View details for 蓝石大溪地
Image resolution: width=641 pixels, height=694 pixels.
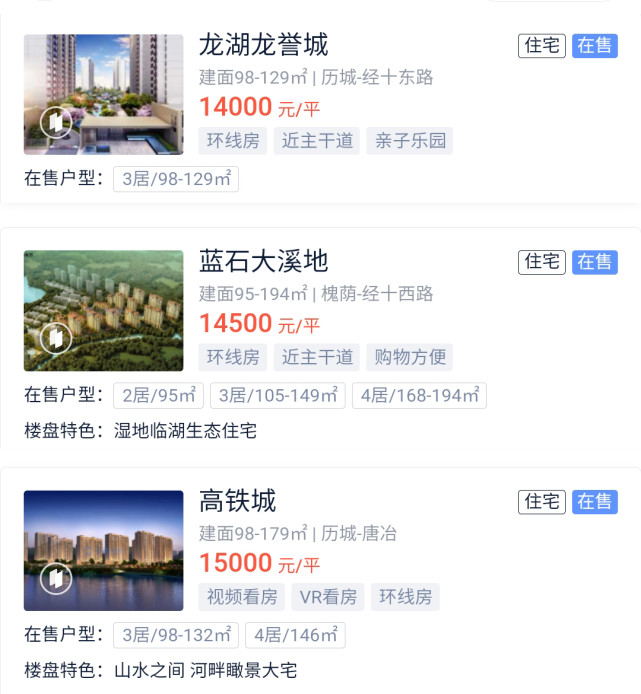click(264, 262)
